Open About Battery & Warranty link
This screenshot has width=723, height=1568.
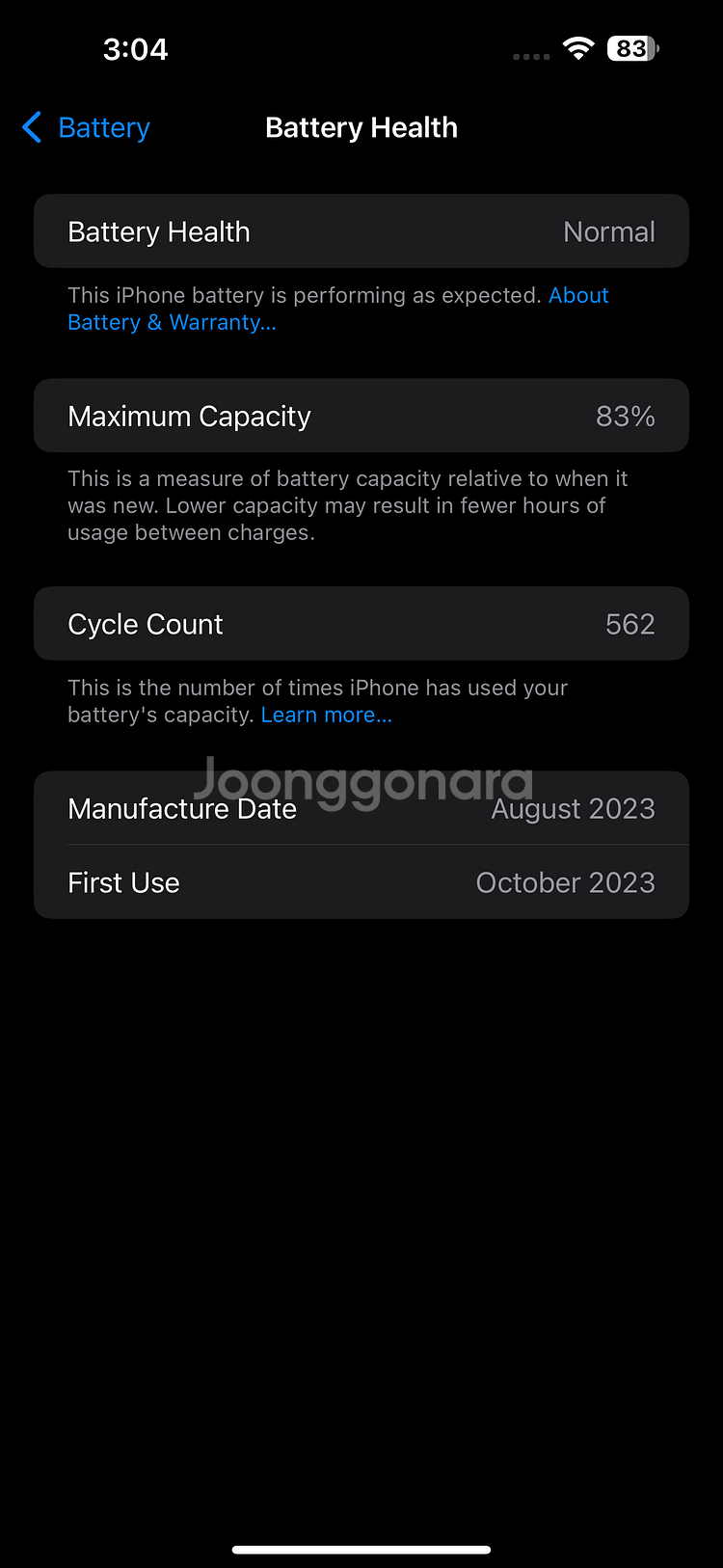point(172,322)
